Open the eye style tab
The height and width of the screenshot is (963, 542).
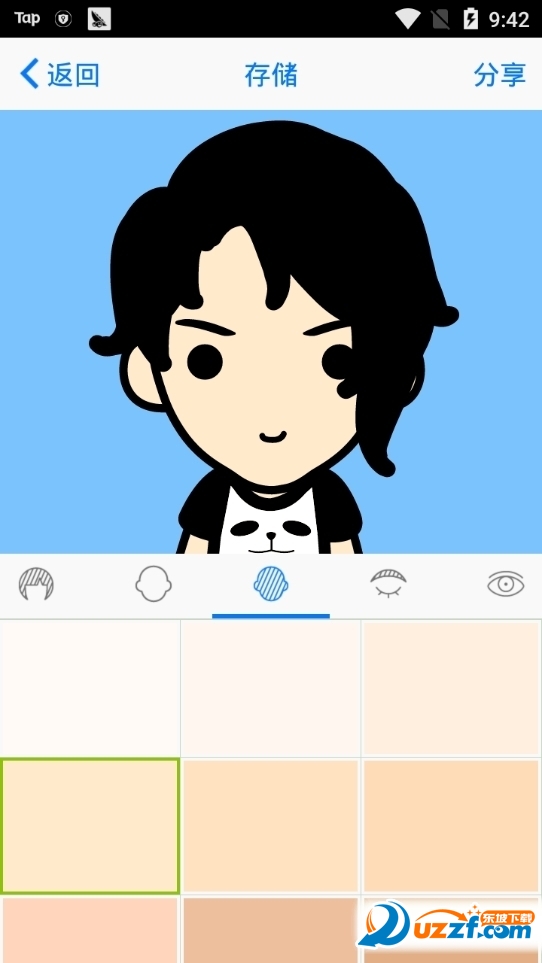[506, 584]
